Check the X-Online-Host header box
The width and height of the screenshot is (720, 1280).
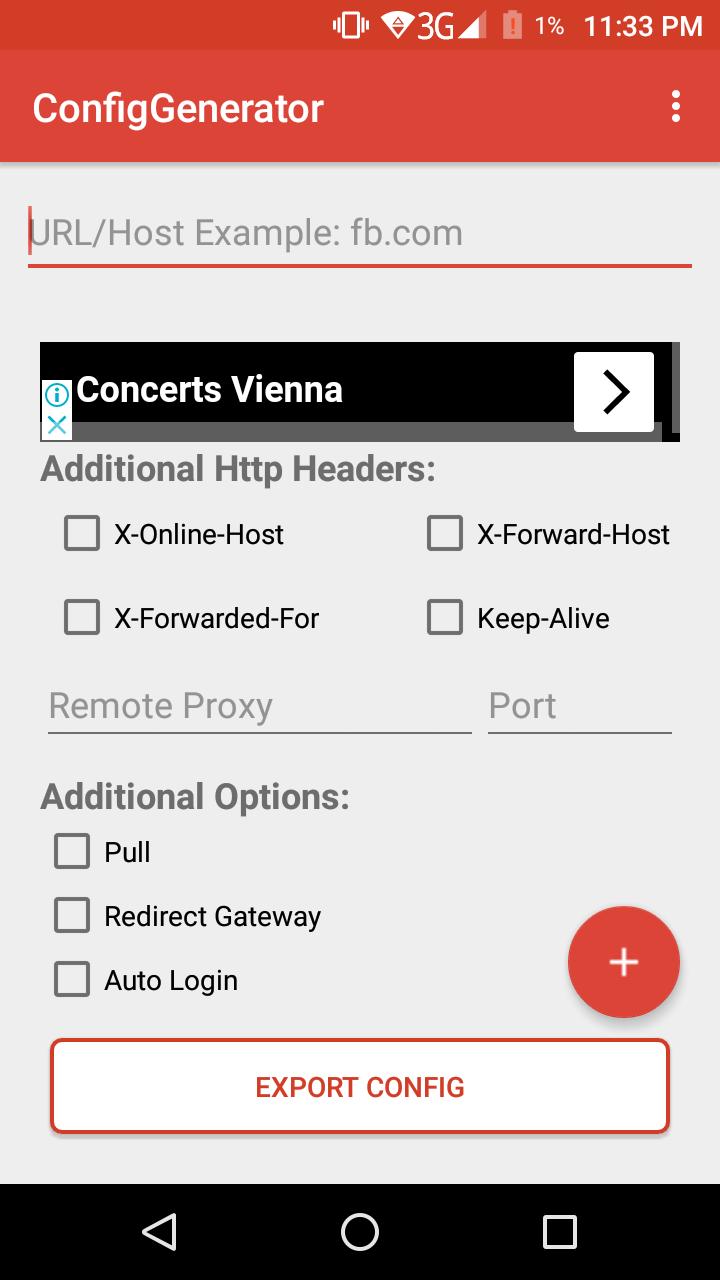tap(82, 534)
